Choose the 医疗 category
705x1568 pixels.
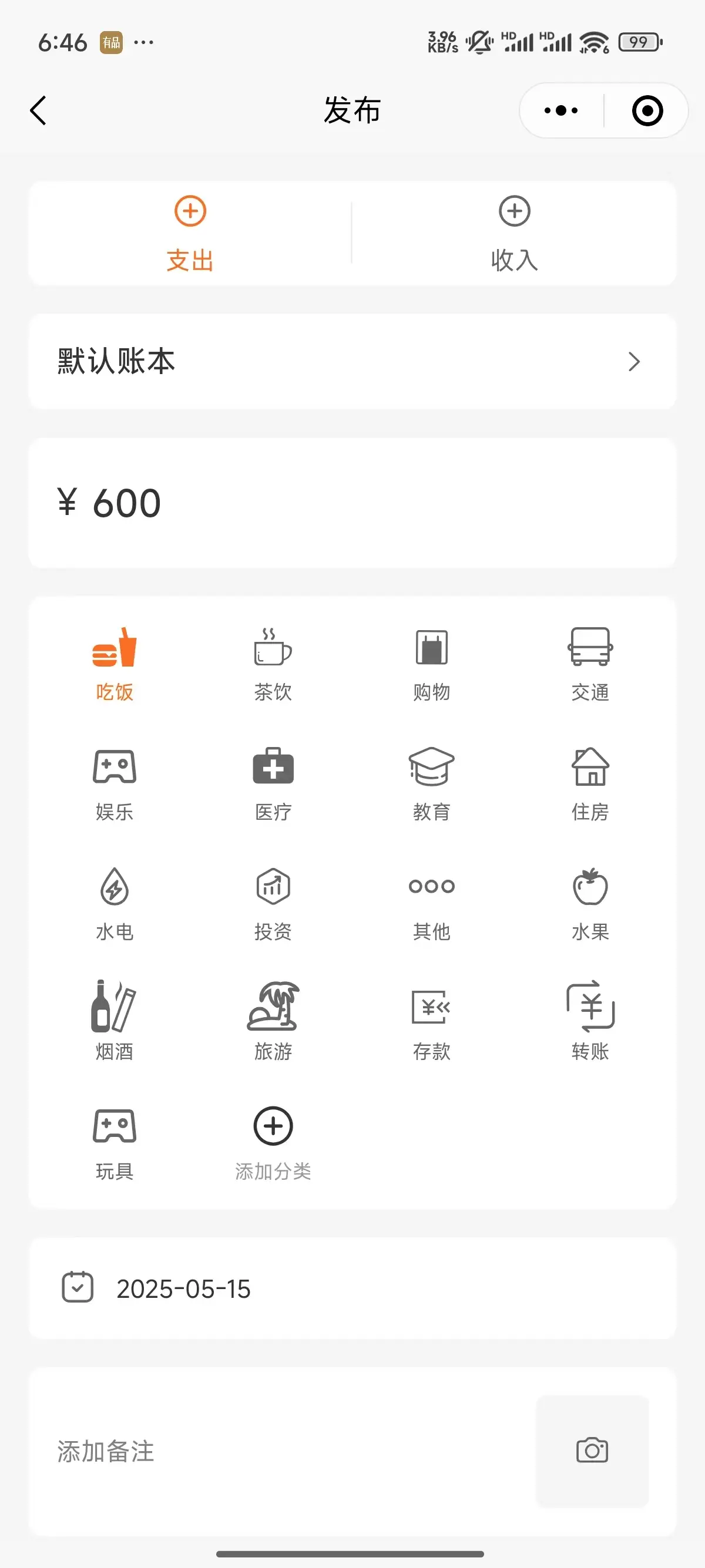pyautogui.click(x=273, y=784)
